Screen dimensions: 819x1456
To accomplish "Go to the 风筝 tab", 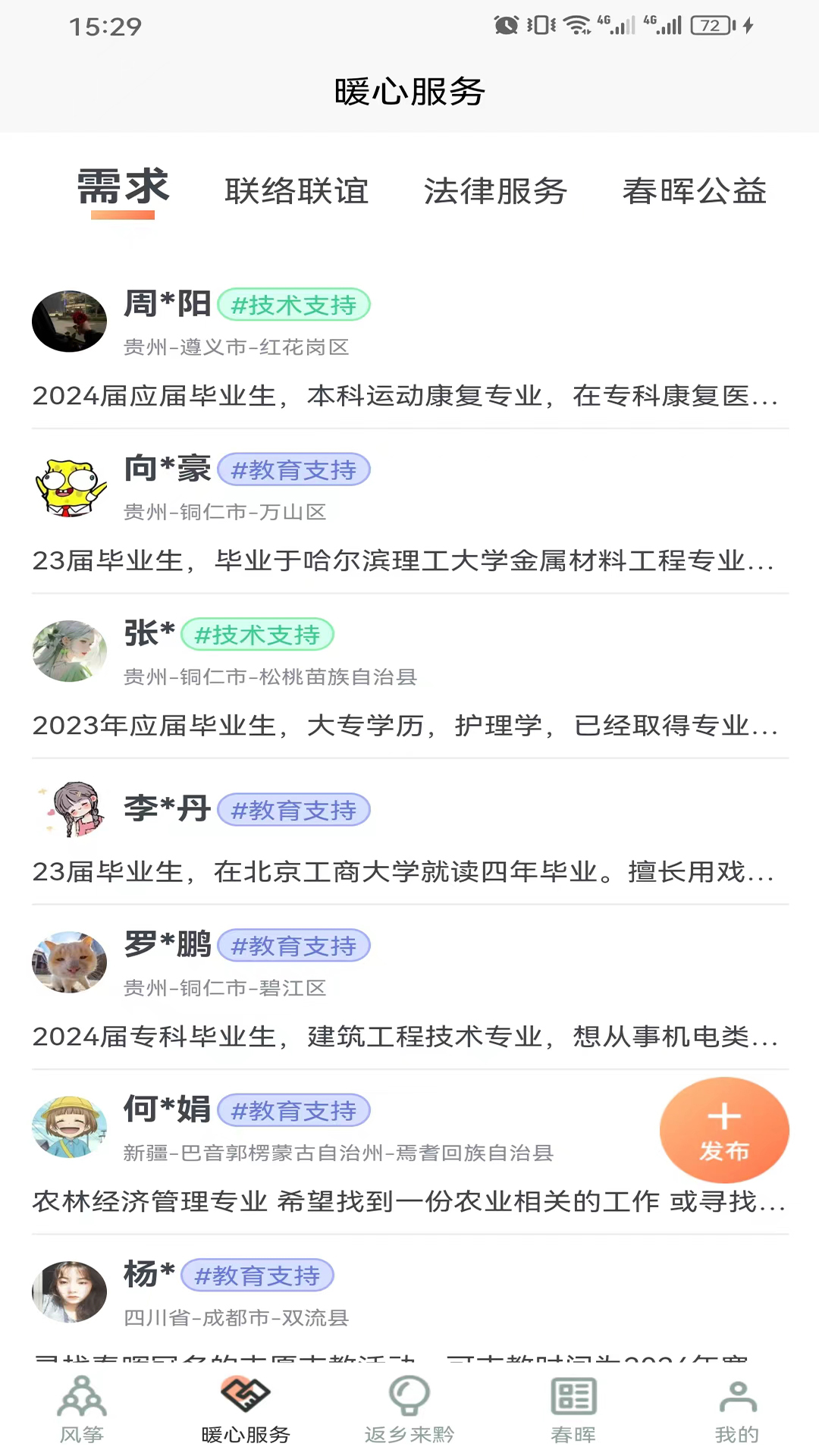I will pyautogui.click(x=82, y=1410).
